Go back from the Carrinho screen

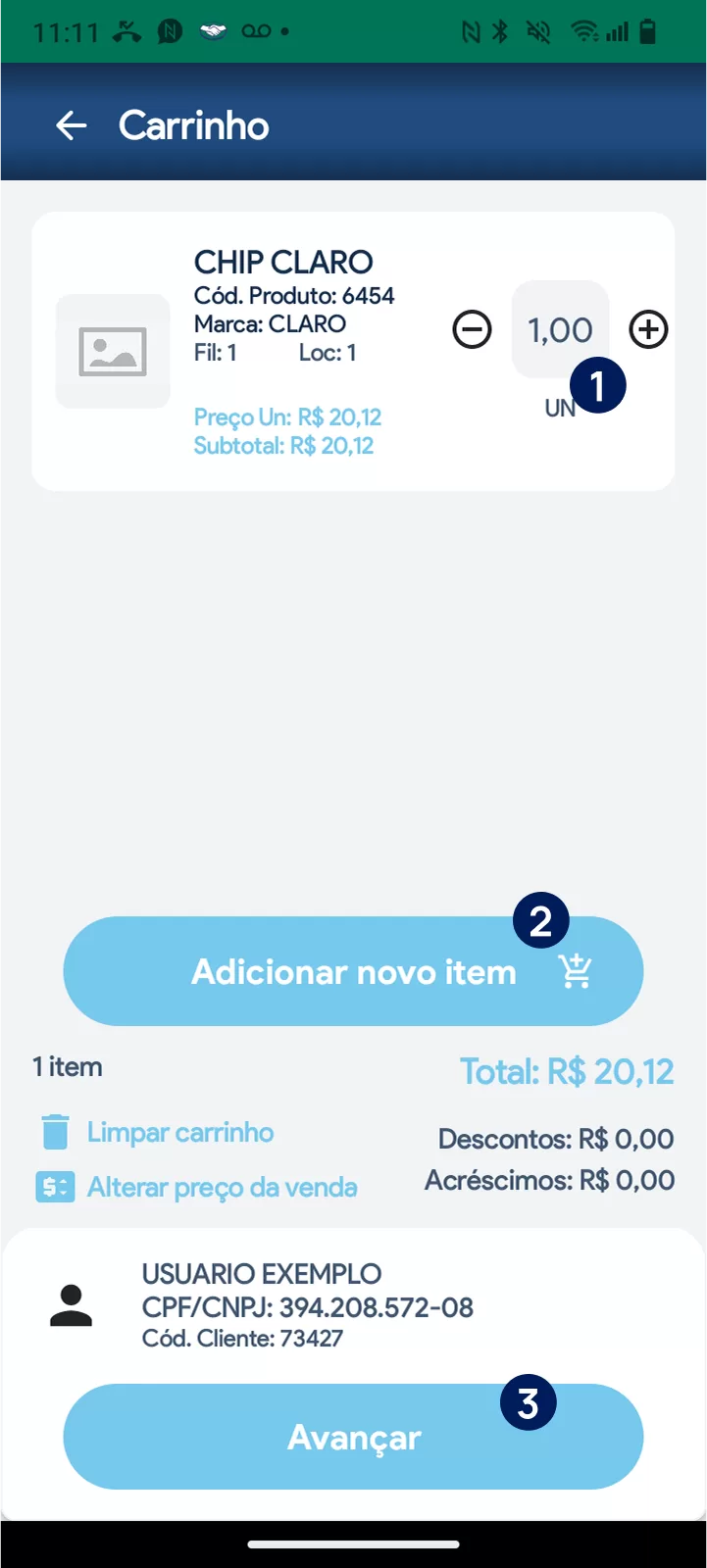72,125
